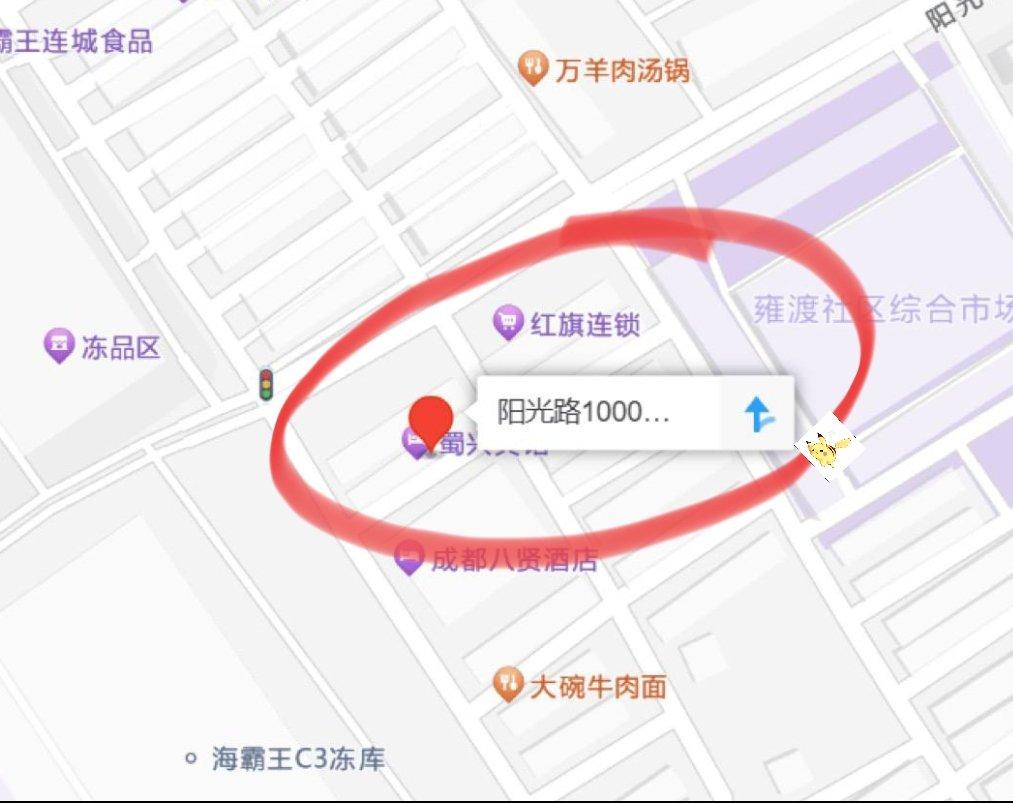This screenshot has width=1013, height=803.
Task: Open the 阳光路1000… address callout
Action: tap(585, 412)
